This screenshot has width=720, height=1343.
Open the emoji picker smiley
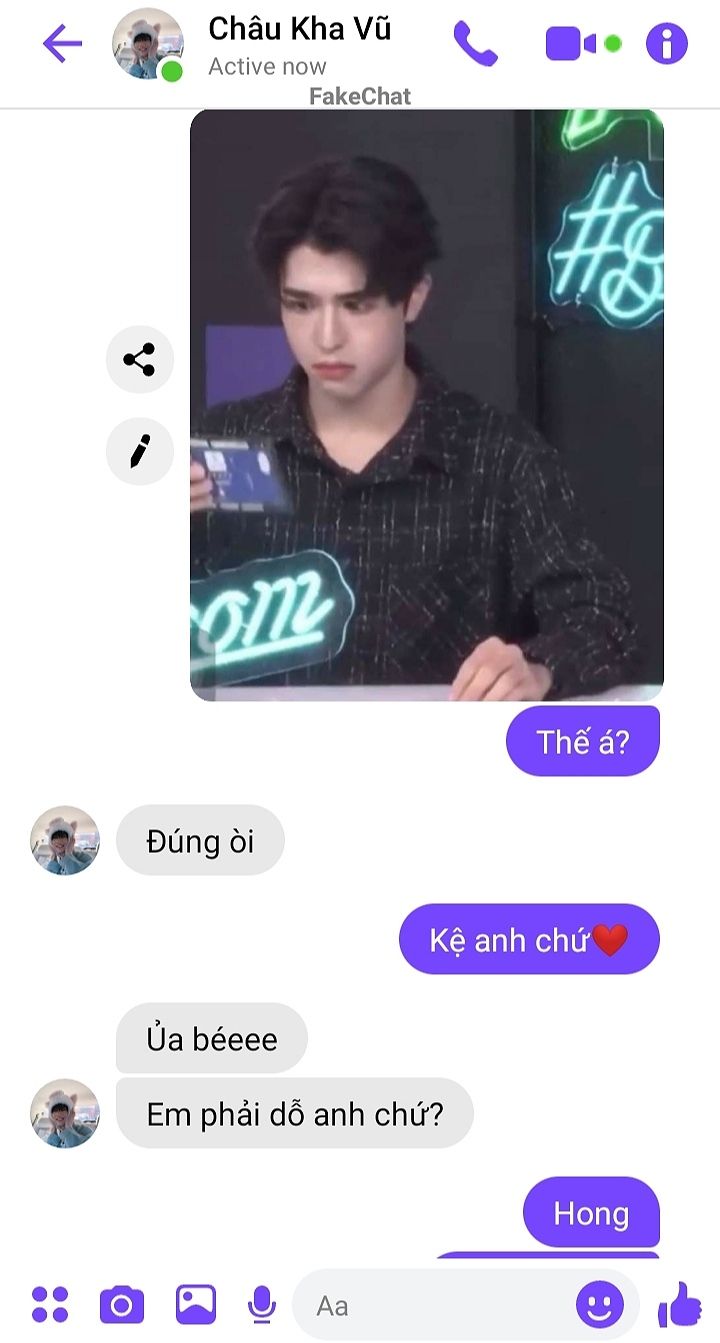click(x=600, y=1304)
